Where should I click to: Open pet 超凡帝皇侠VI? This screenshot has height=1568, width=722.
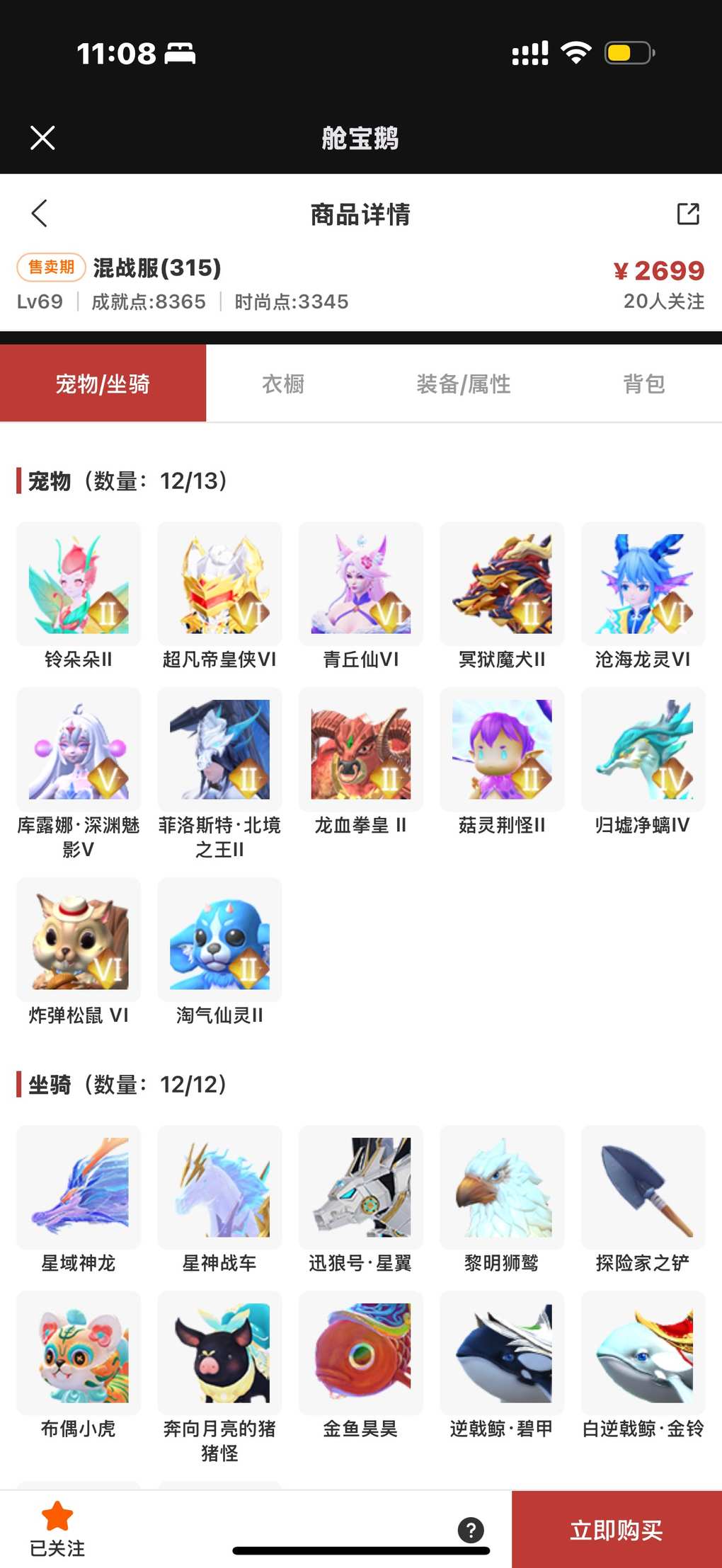[219, 584]
